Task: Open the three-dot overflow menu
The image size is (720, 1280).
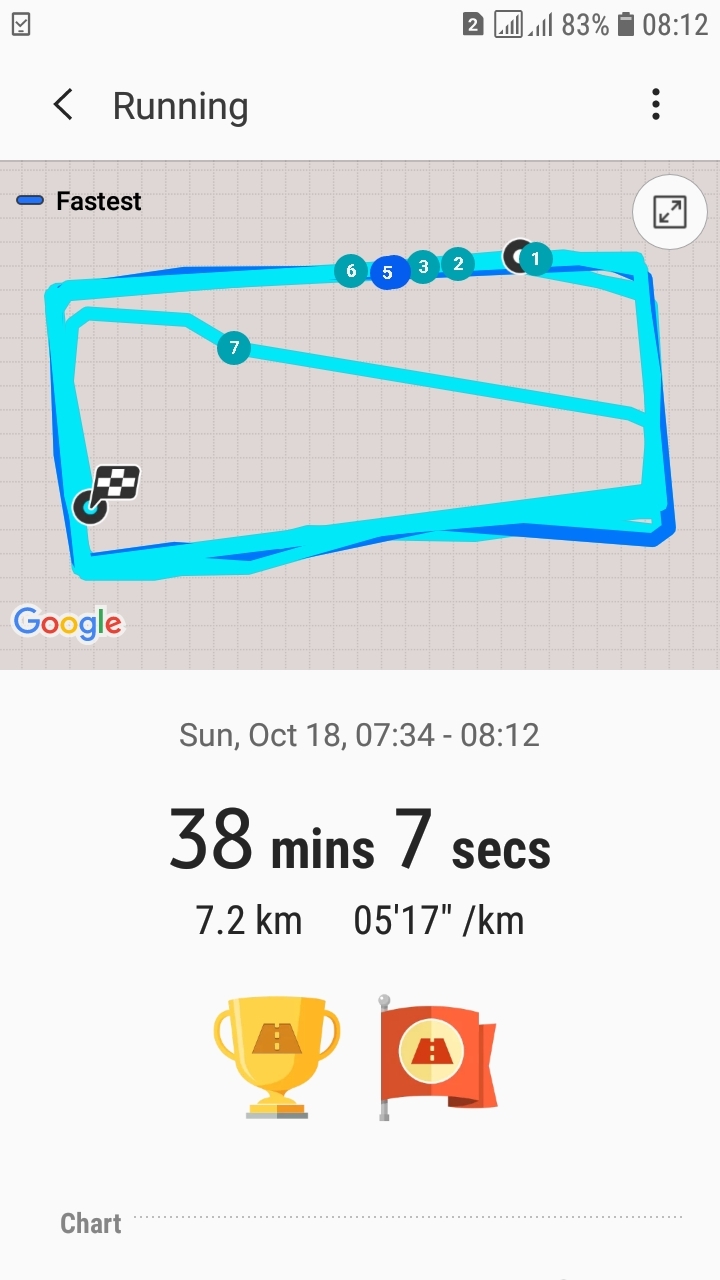Action: [656, 105]
